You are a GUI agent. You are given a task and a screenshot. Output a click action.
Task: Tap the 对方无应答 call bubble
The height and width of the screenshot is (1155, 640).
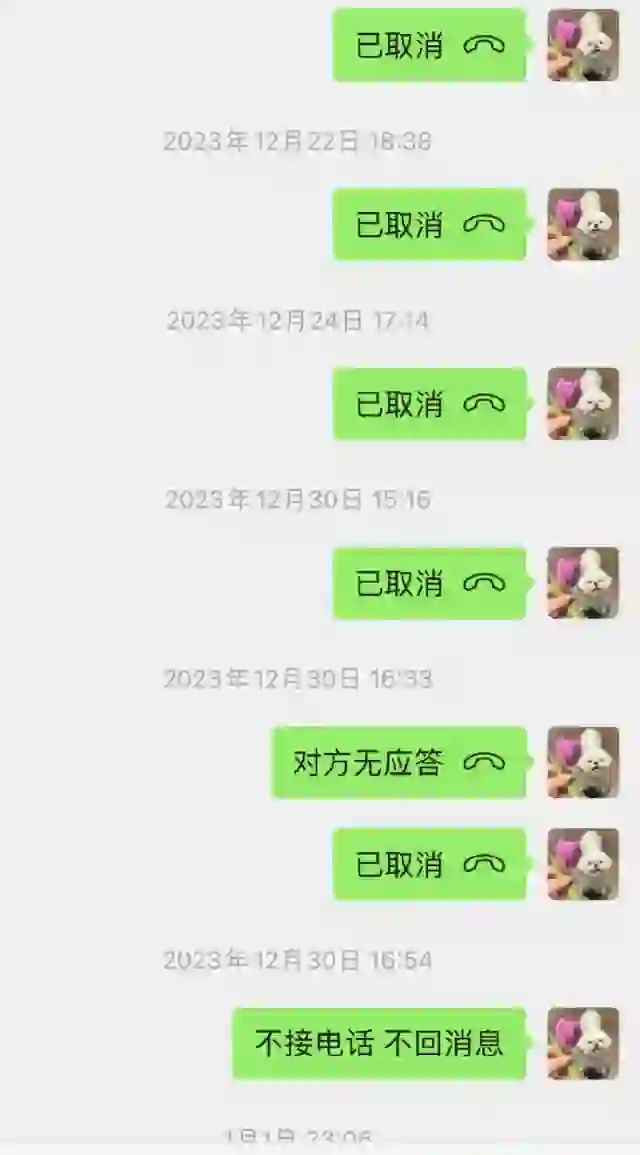coord(398,762)
